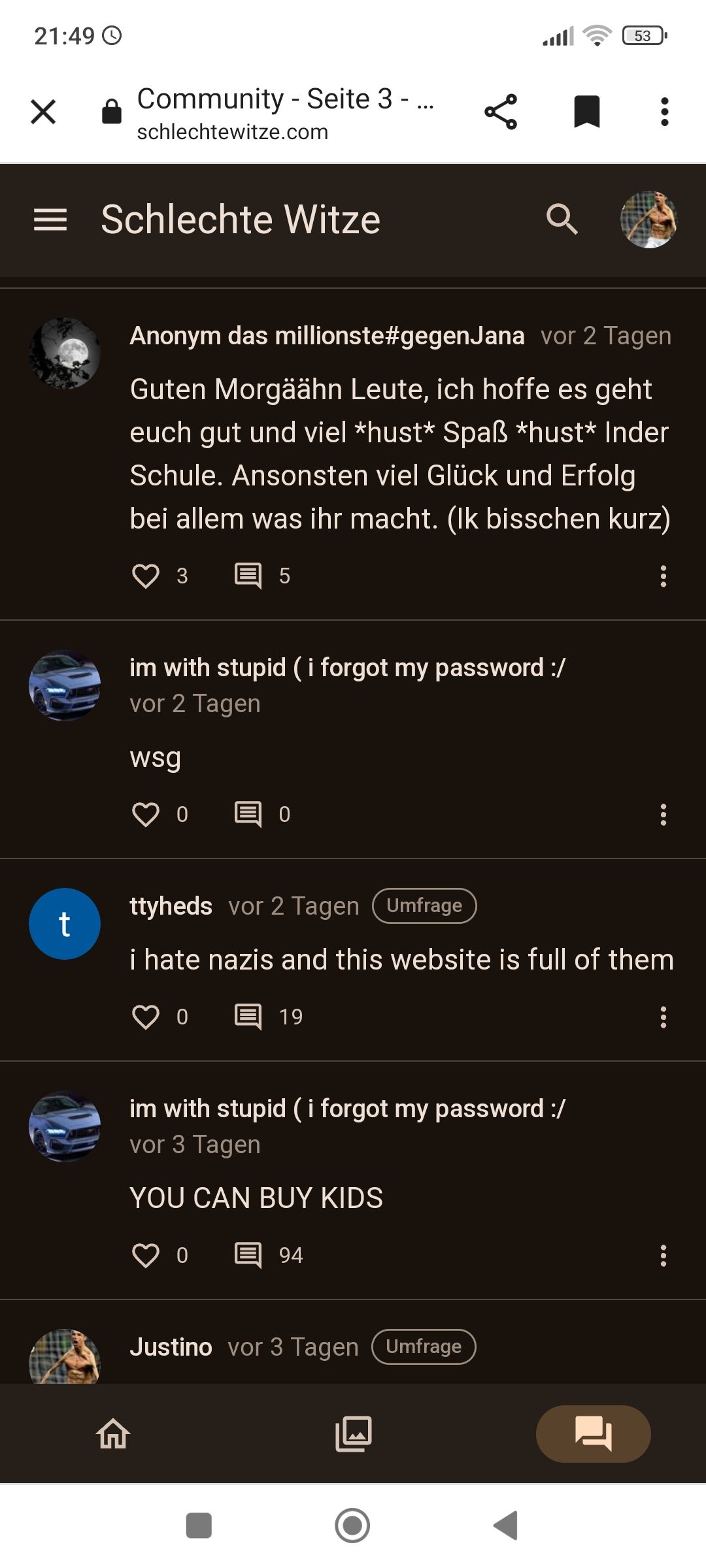Like the wsg post

146,815
